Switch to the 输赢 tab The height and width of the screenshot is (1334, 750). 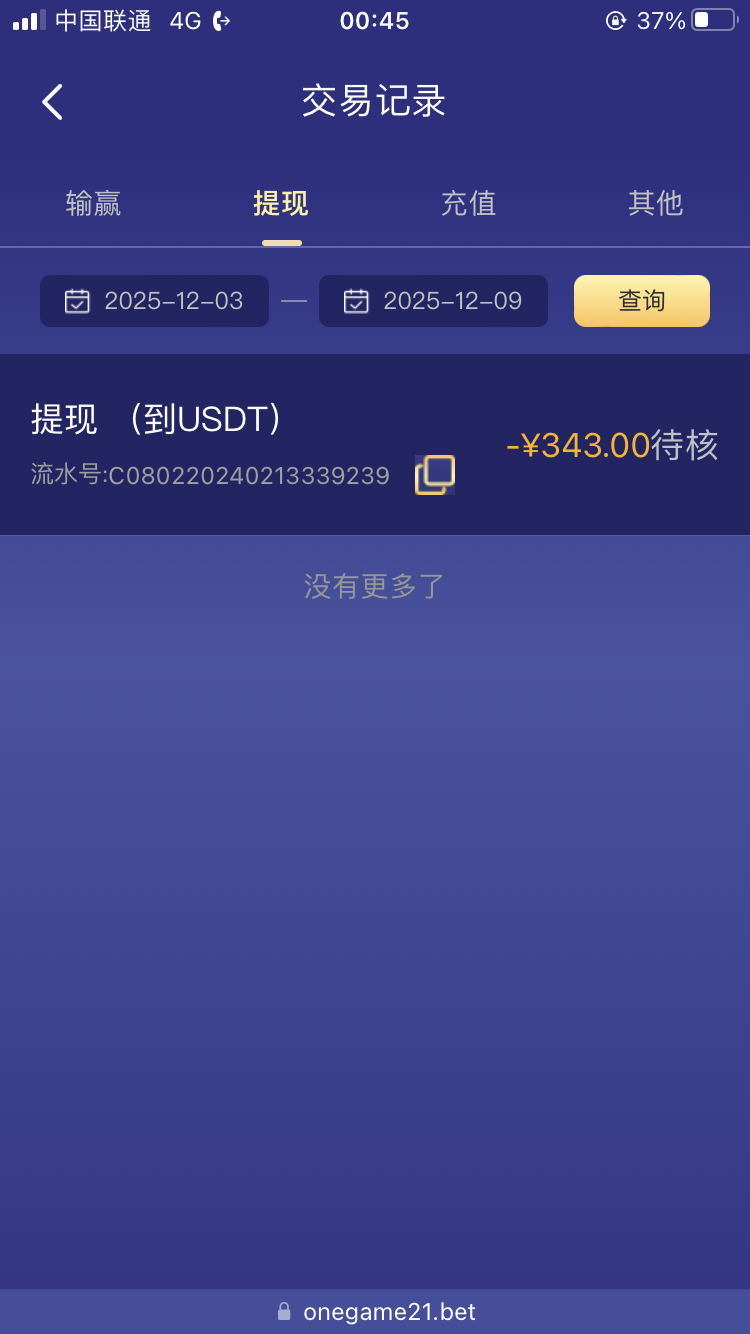(x=93, y=203)
